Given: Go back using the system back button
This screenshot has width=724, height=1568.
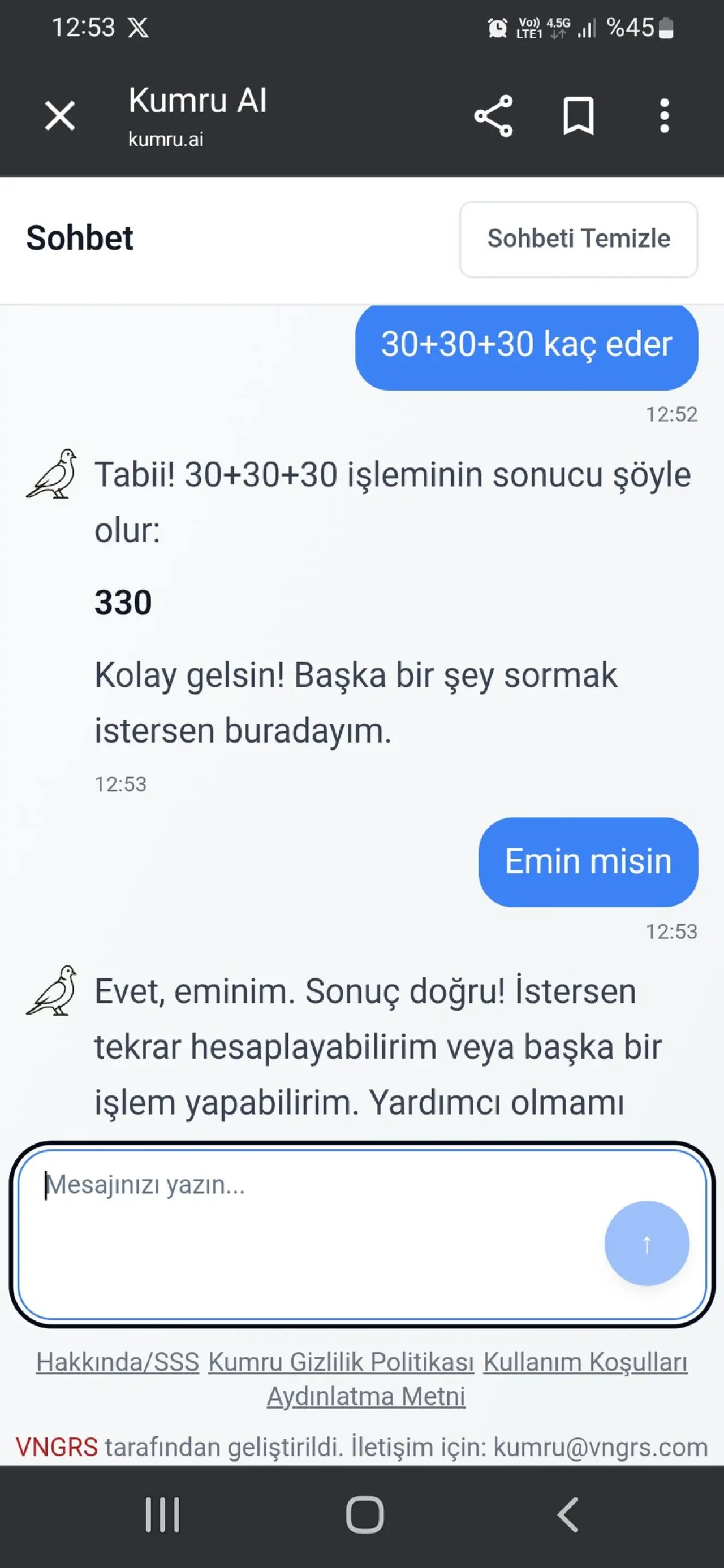Looking at the screenshot, I should (x=567, y=1514).
